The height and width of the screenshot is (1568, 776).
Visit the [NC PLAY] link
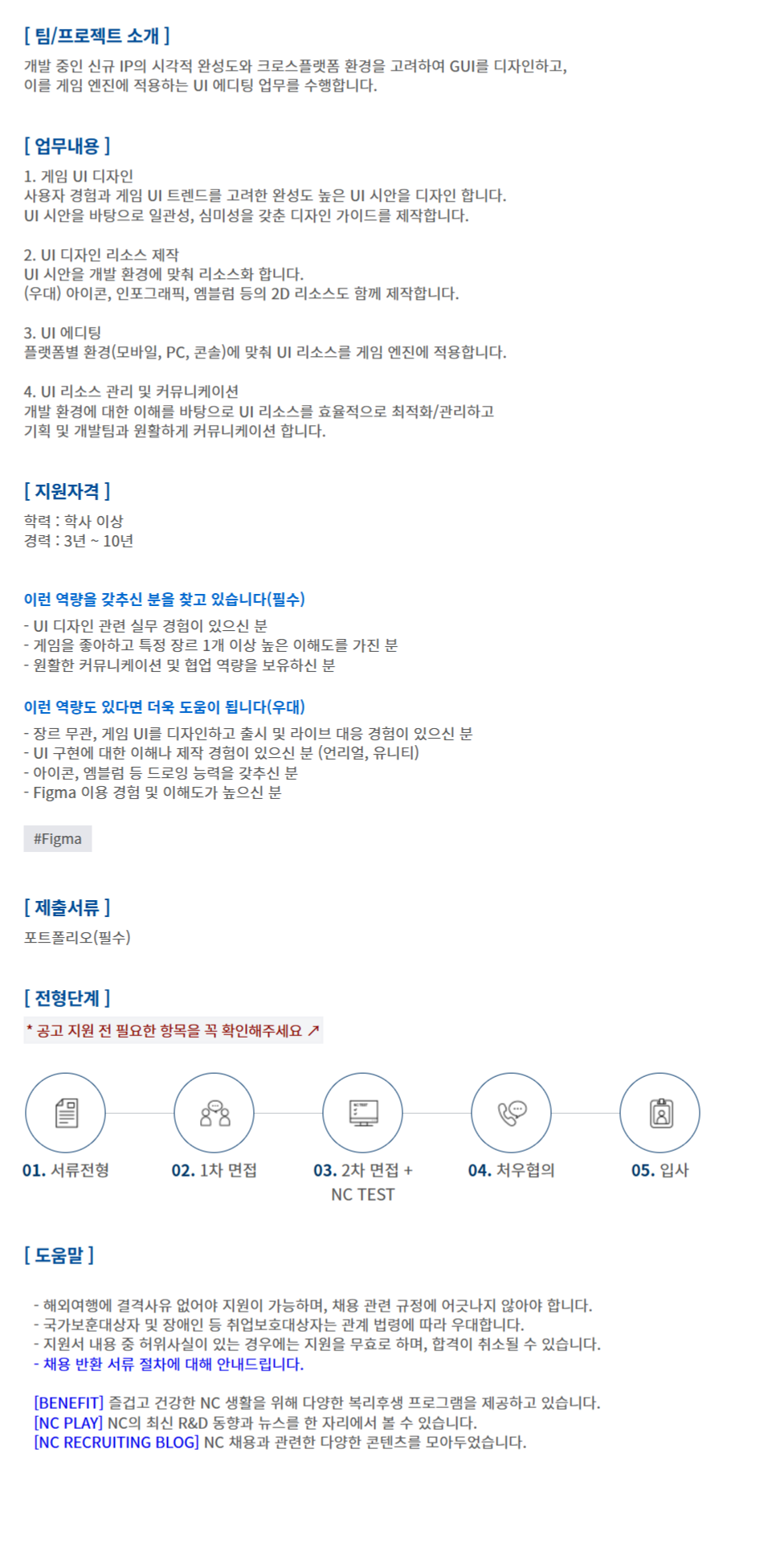pyautogui.click(x=68, y=1423)
